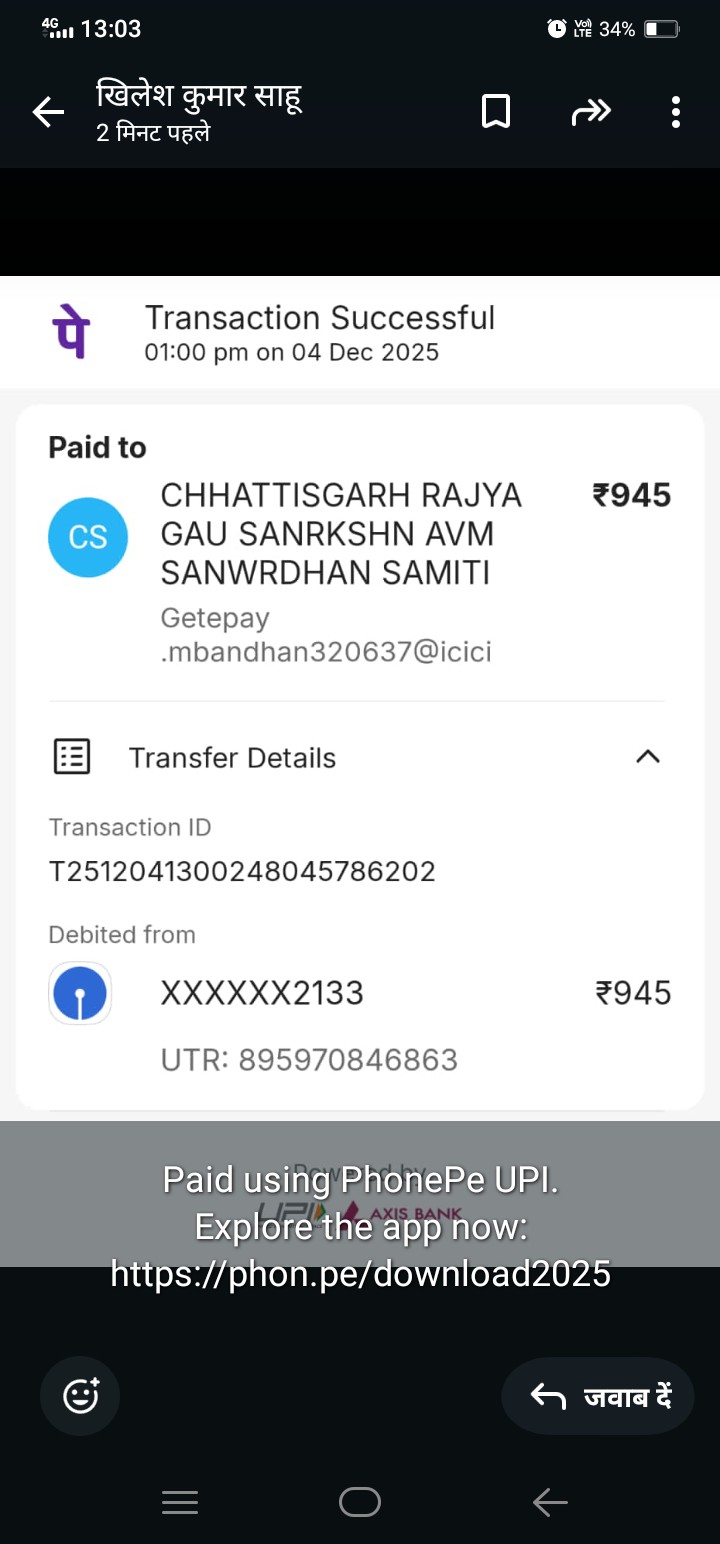Image resolution: width=720 pixels, height=1544 pixels.
Task: Go back from this media view
Action: coord(48,113)
